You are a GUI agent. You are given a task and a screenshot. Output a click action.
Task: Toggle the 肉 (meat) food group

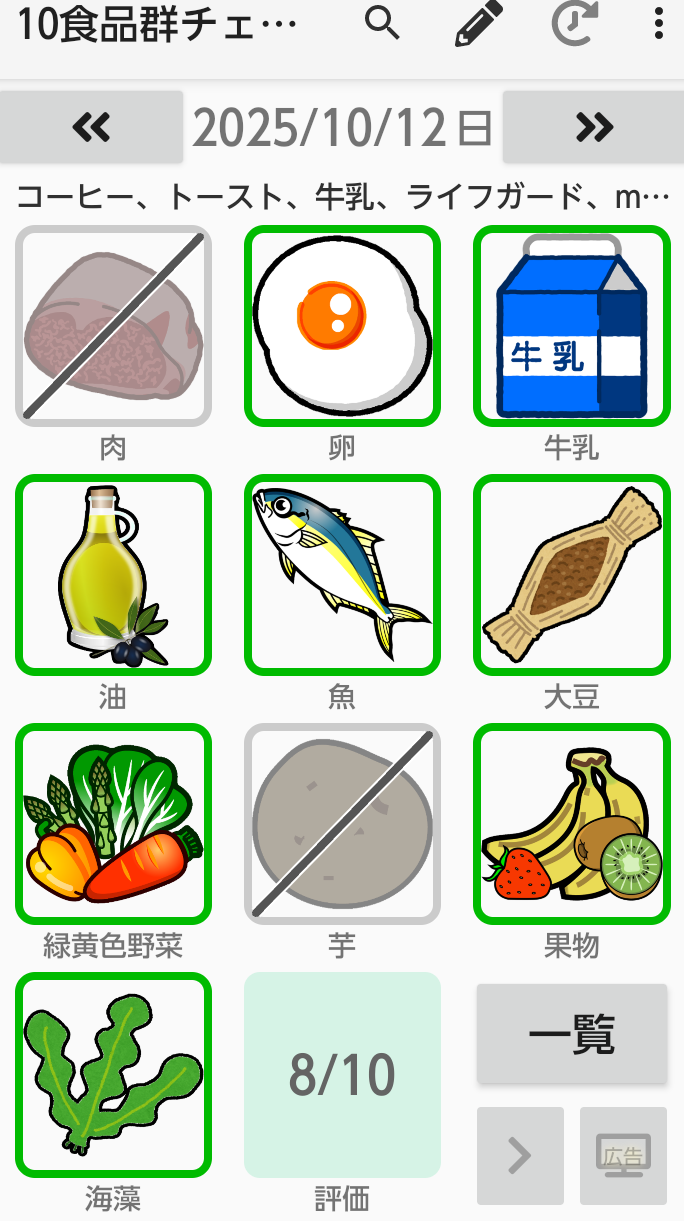(x=113, y=326)
